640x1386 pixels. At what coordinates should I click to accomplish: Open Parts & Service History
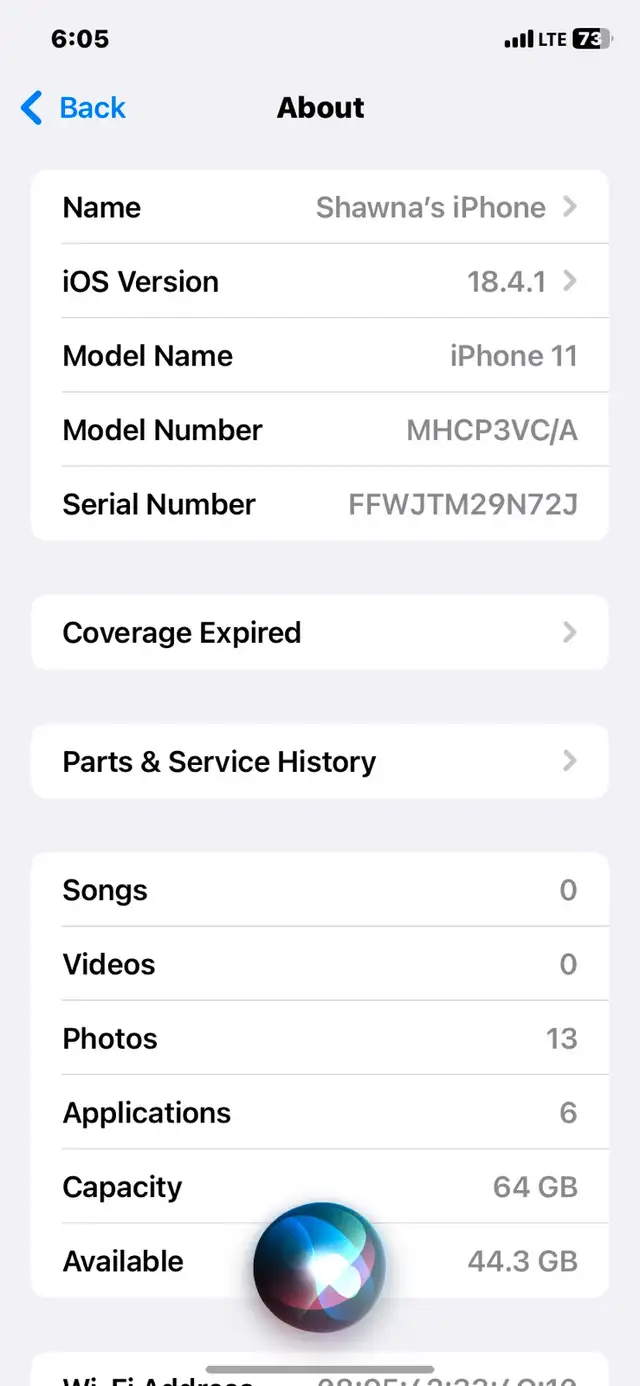[x=320, y=761]
